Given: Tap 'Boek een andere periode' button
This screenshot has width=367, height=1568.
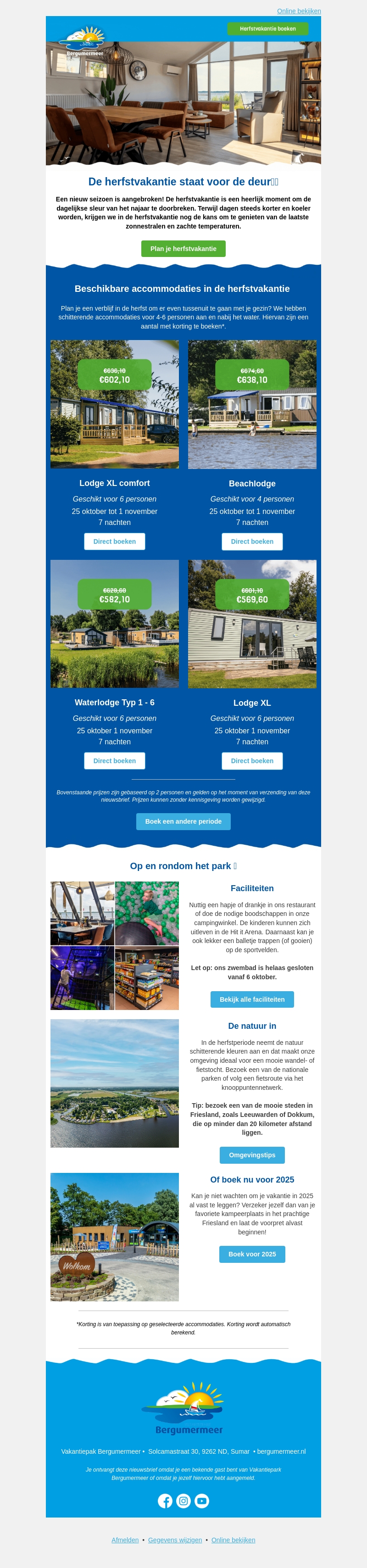Looking at the screenshot, I should point(183,821).
